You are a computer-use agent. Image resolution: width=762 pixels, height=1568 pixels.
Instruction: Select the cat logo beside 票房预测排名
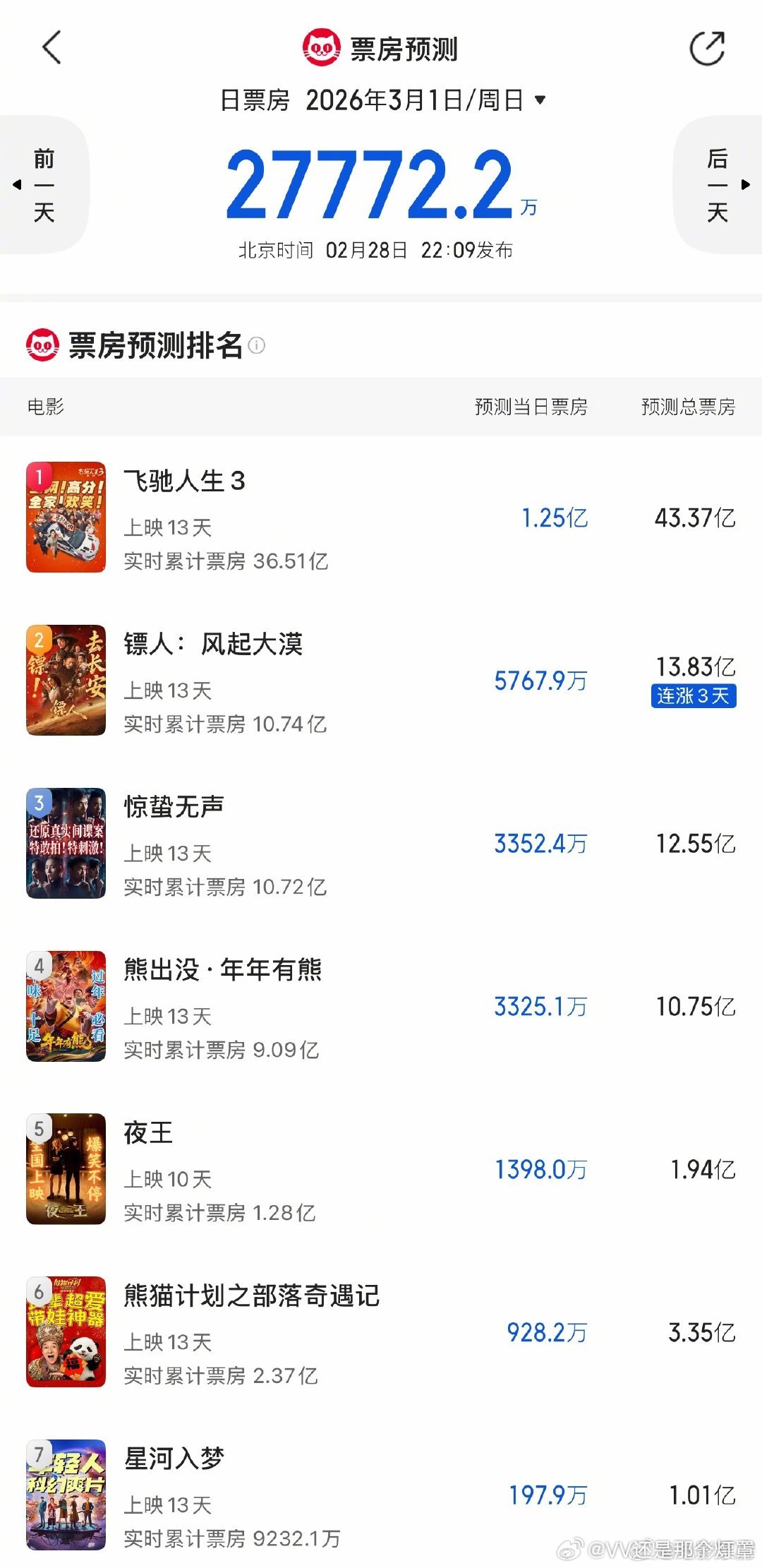[44, 345]
